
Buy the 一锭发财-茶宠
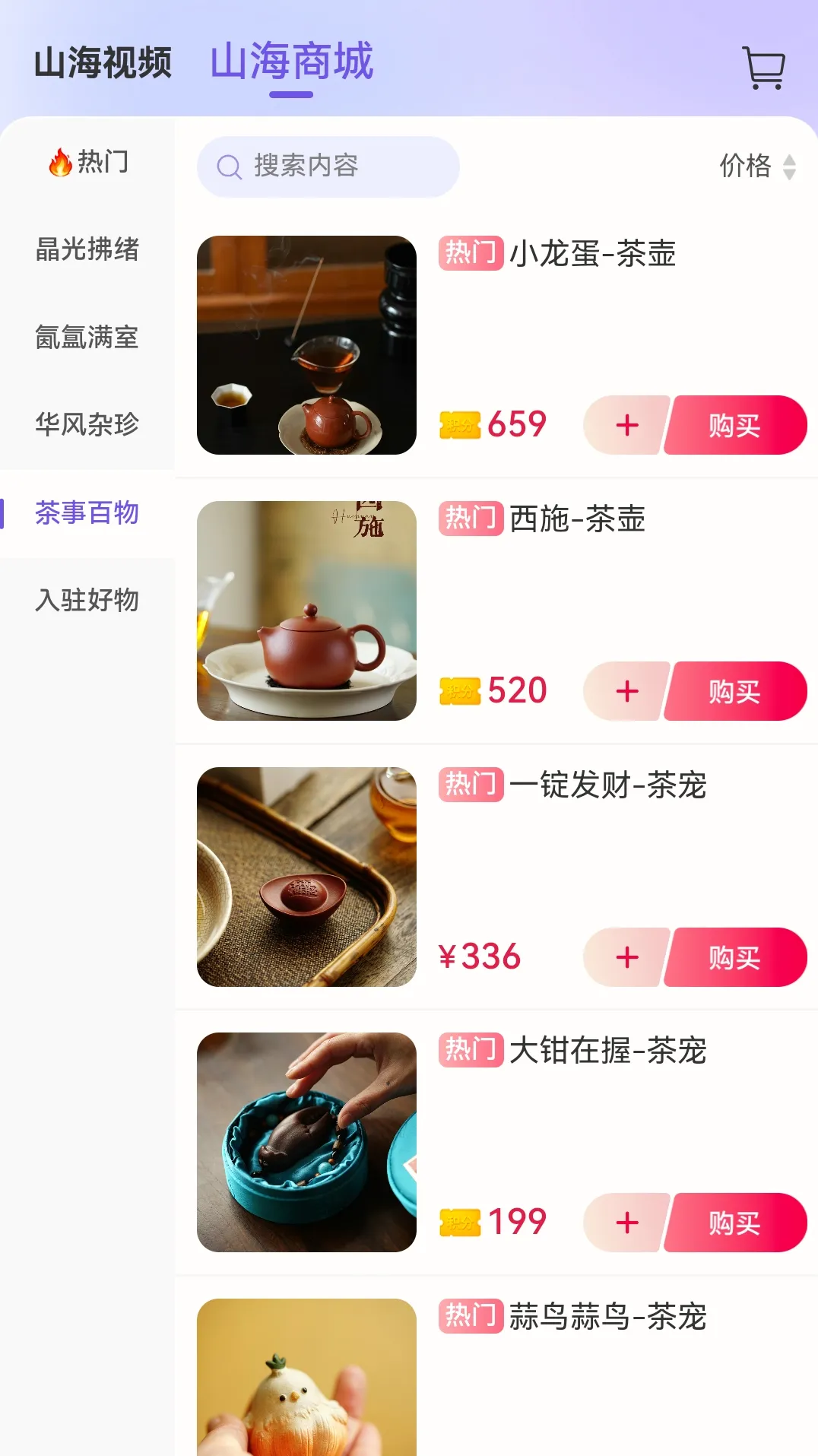click(735, 957)
